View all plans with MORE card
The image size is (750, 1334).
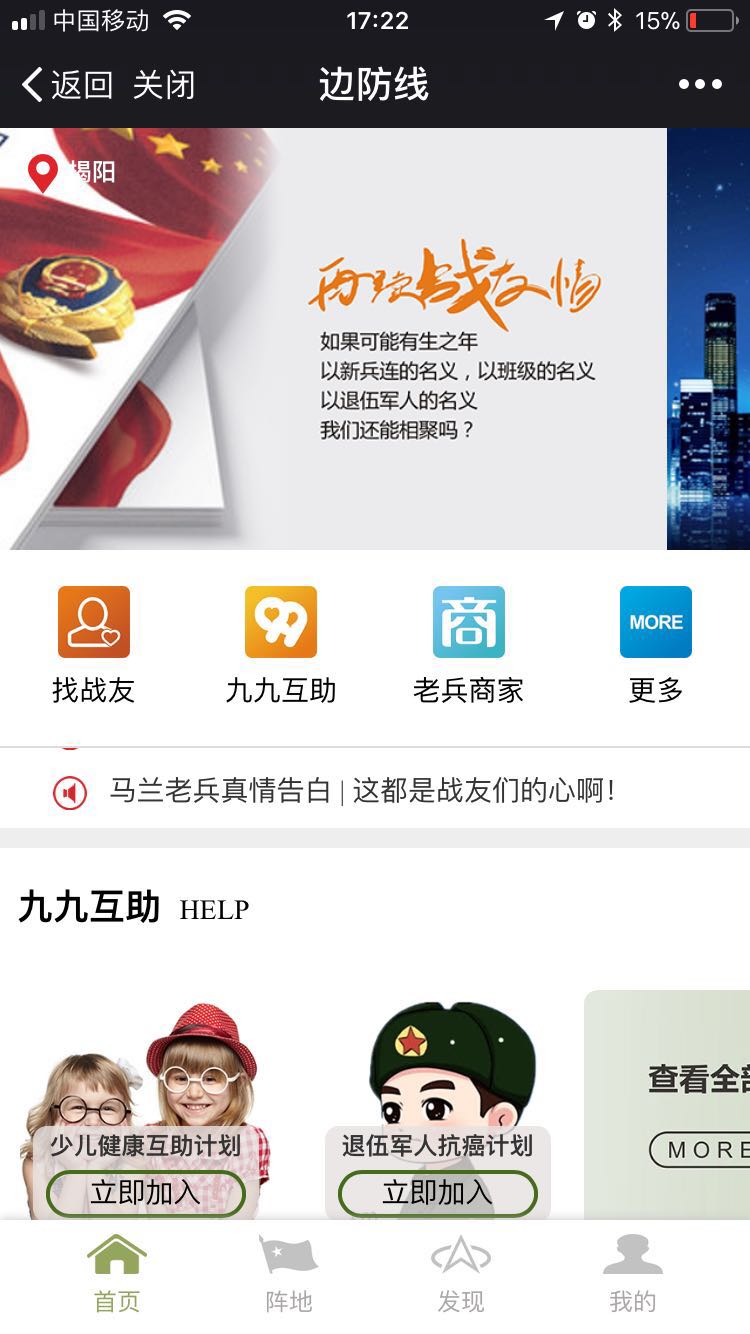[x=700, y=1150]
